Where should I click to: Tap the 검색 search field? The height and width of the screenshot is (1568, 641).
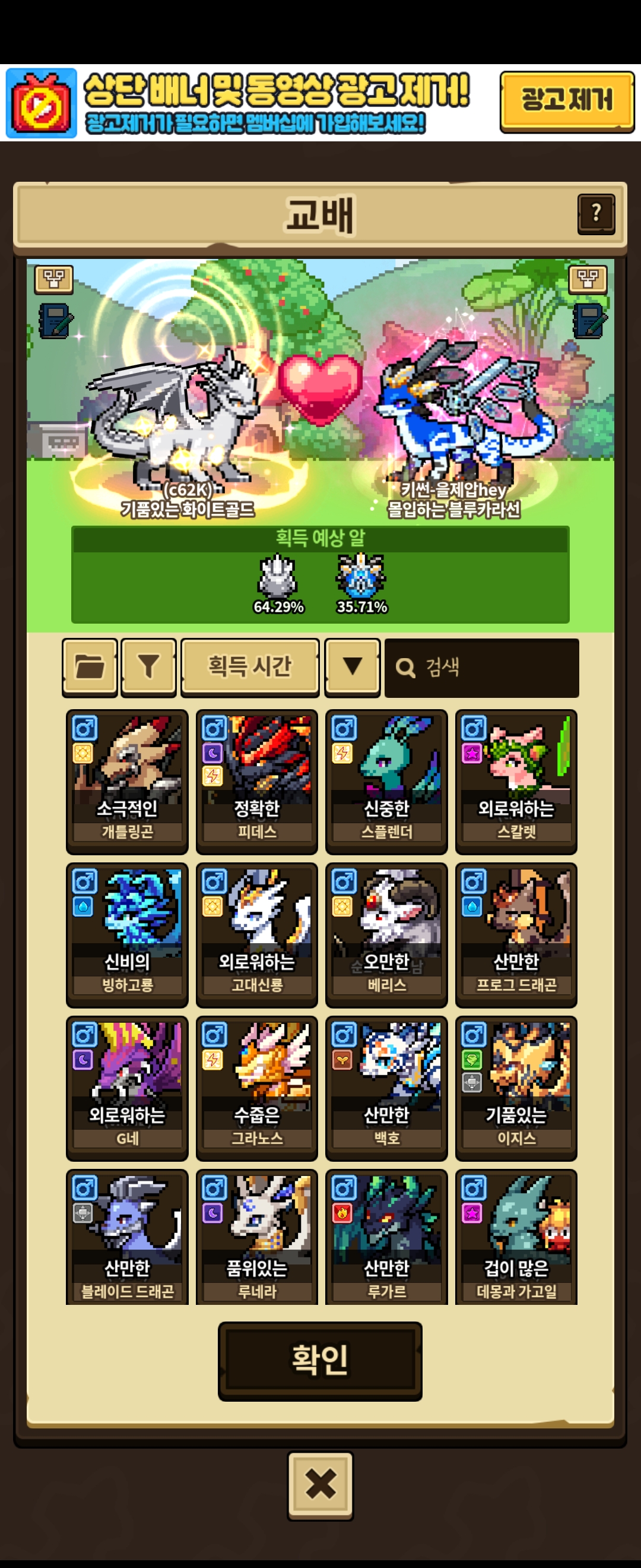pos(482,668)
